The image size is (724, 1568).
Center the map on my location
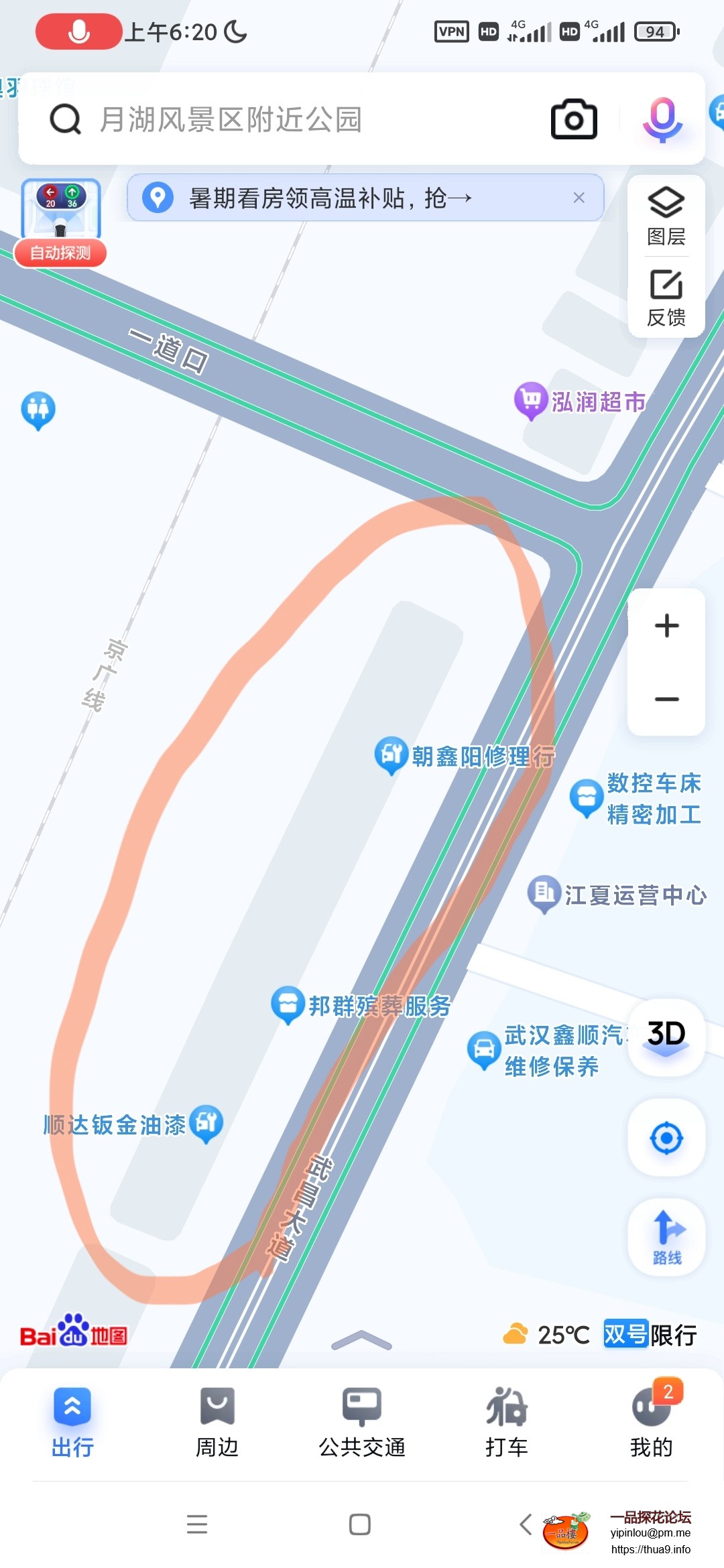(x=666, y=1138)
